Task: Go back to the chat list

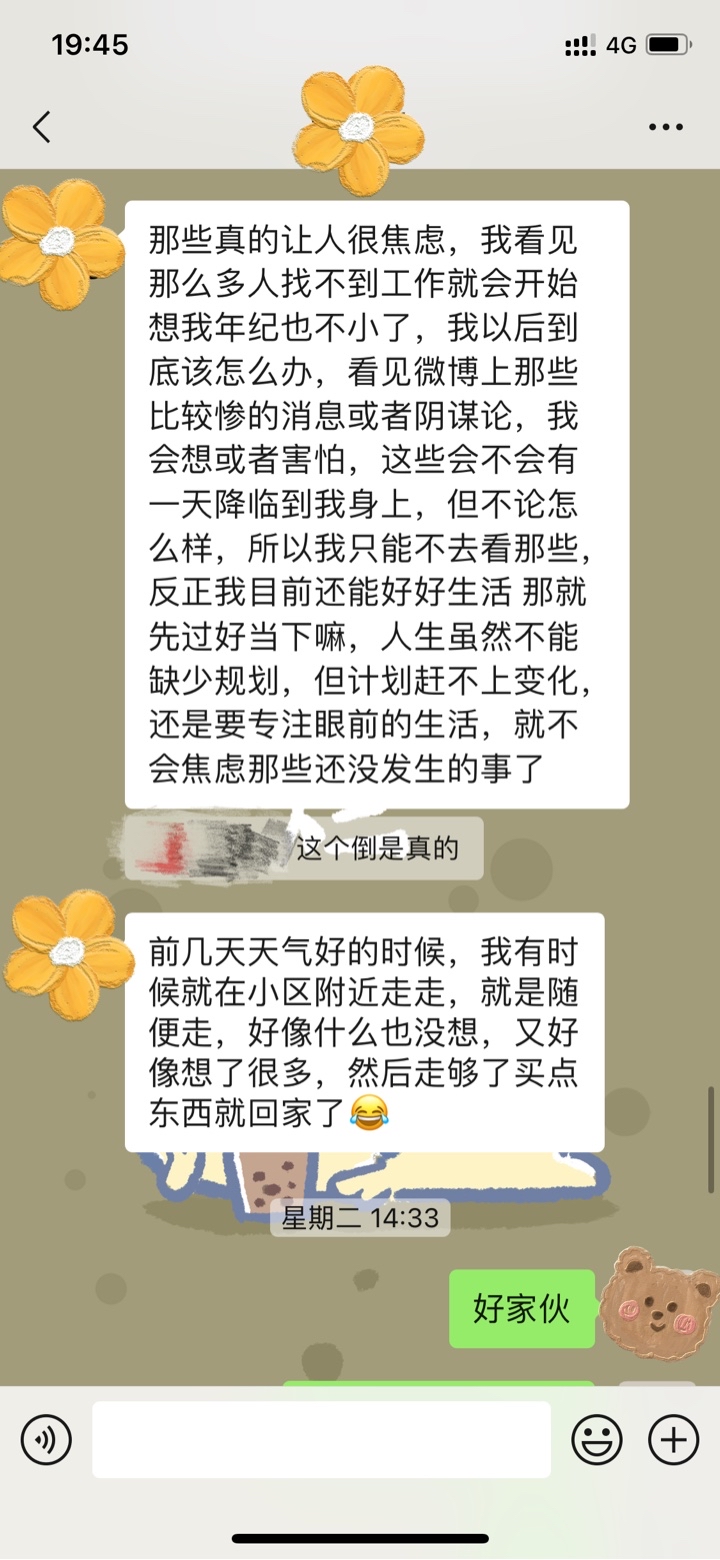Action: [41, 127]
